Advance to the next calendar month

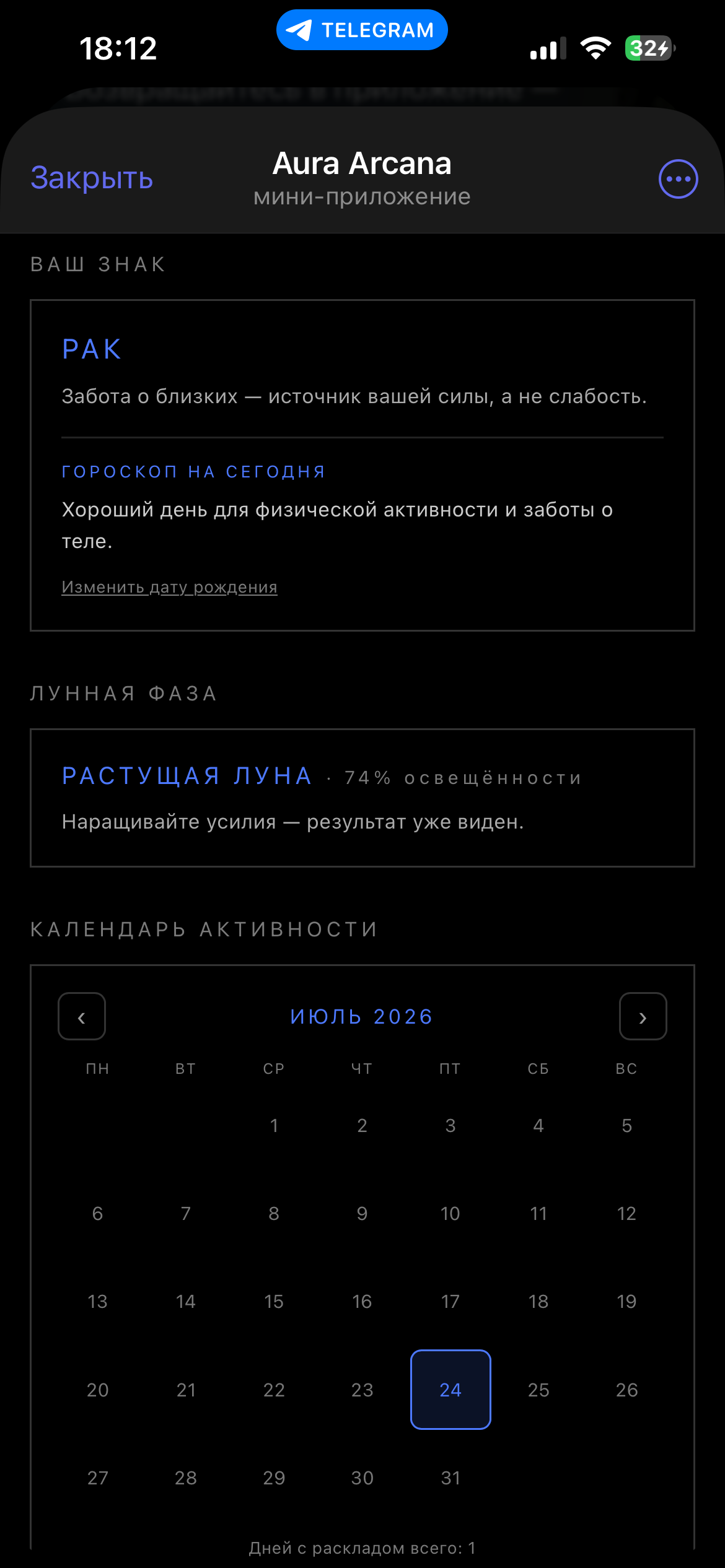(643, 1016)
